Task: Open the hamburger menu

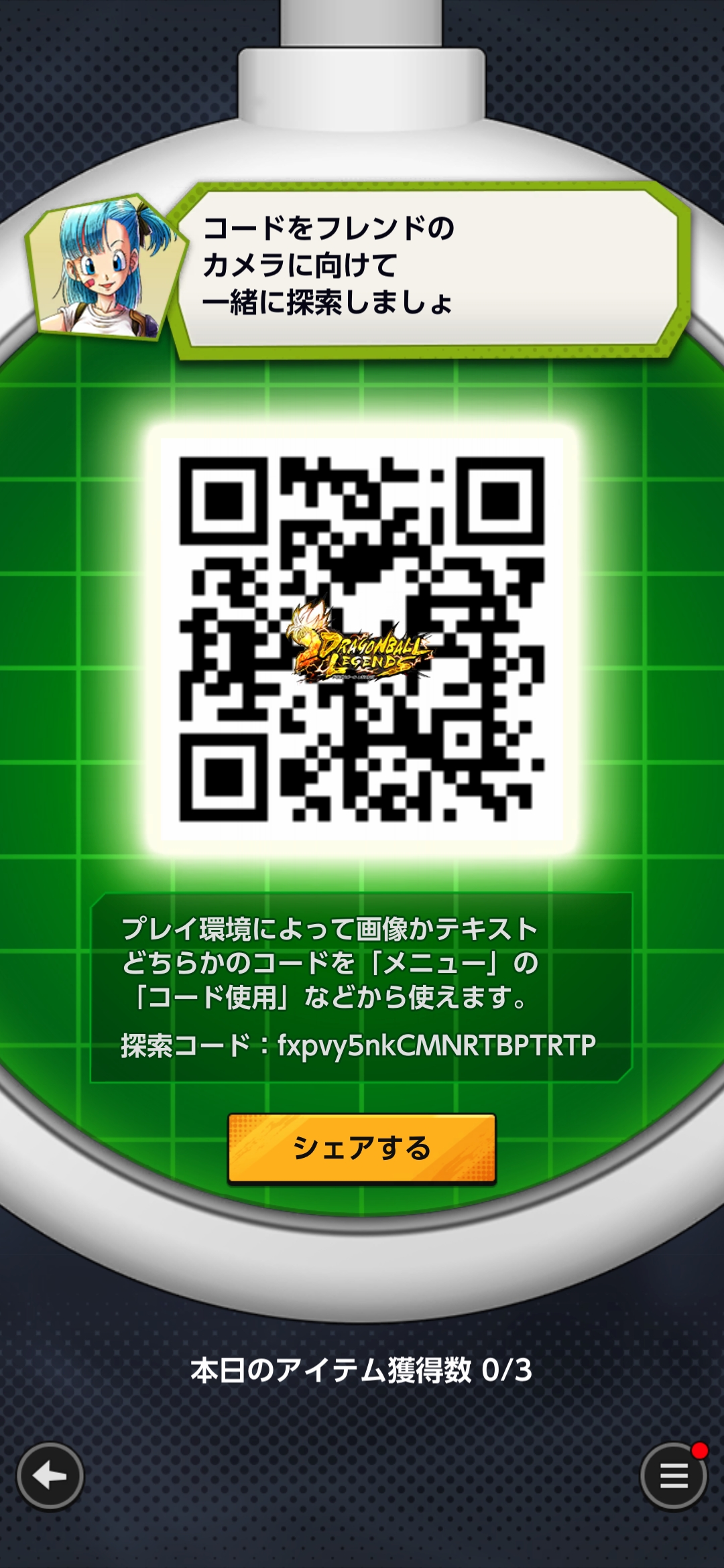Action: click(673, 1476)
